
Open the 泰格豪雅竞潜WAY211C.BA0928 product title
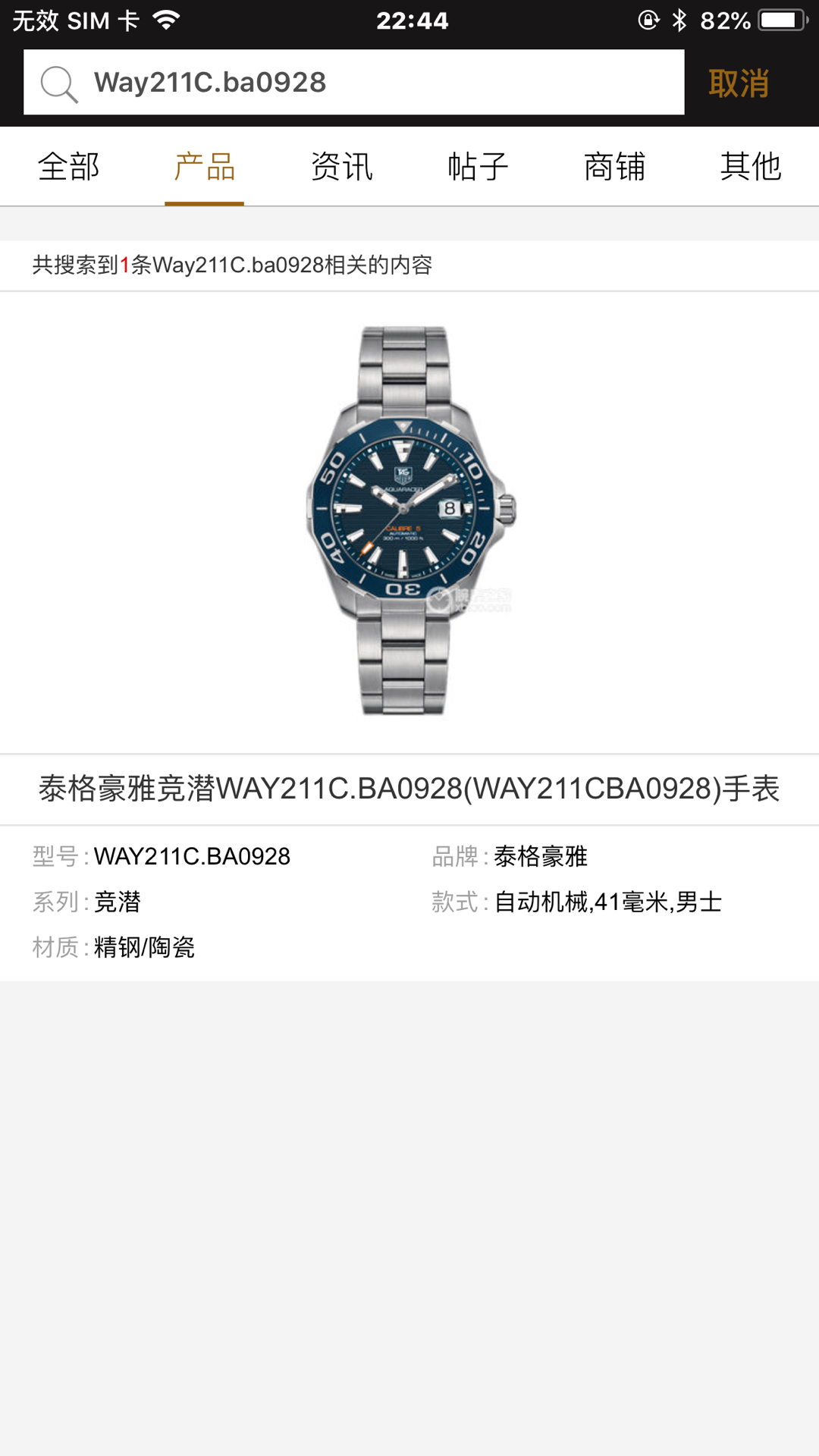tap(409, 789)
